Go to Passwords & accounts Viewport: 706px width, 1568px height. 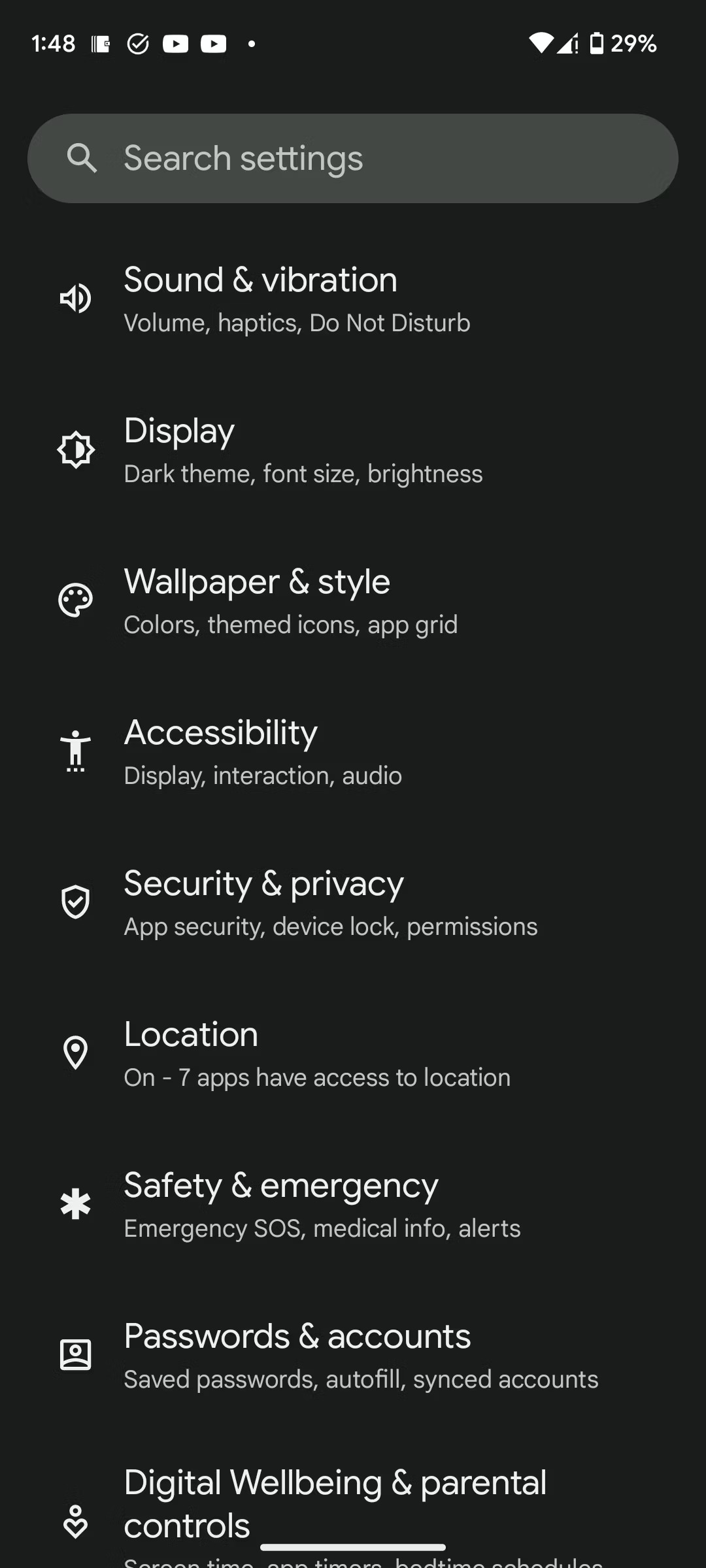click(353, 1356)
